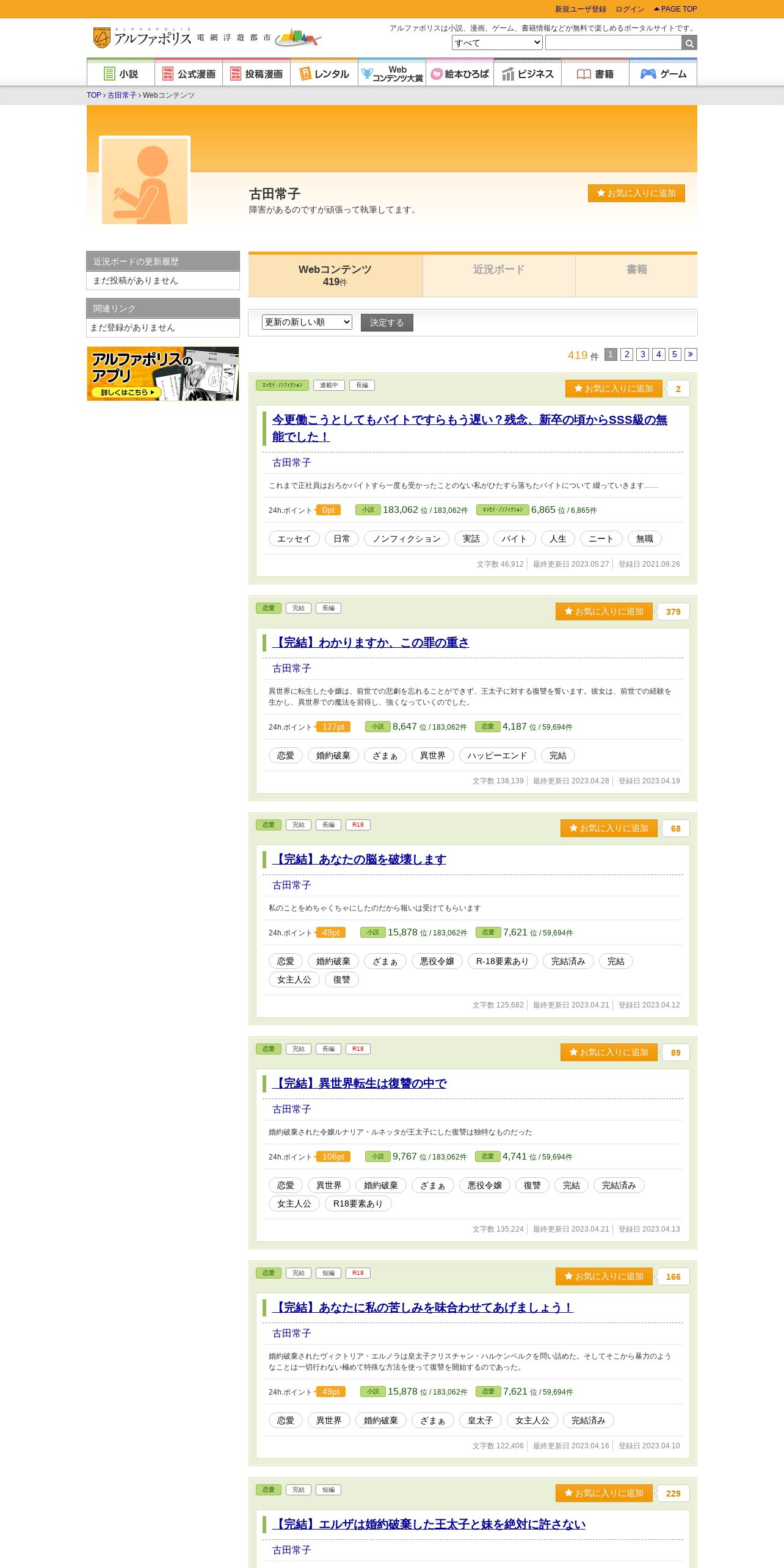
Task: Open the 書籍 profile tab
Action: click(x=636, y=269)
